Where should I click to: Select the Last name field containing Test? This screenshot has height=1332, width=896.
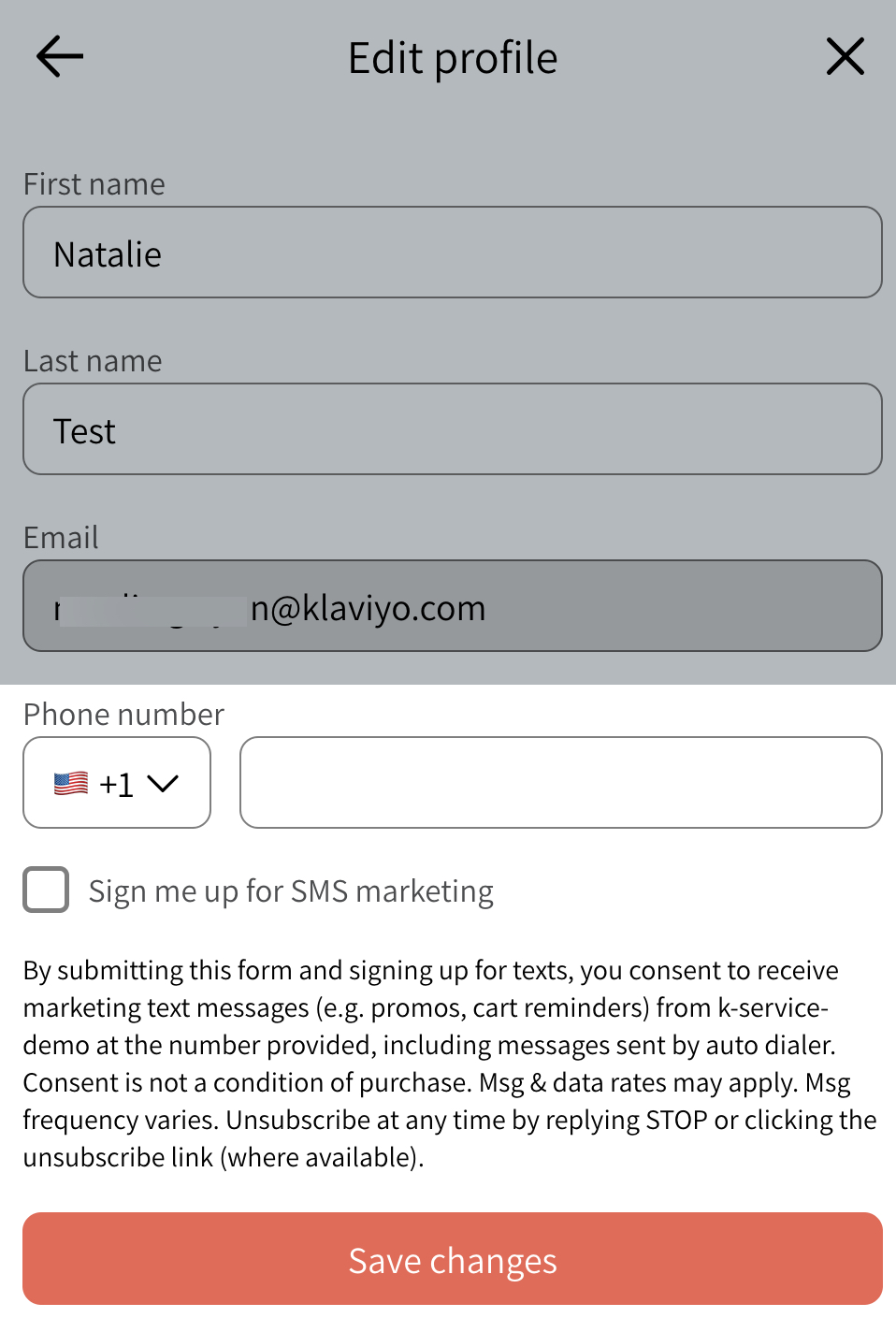[452, 428]
